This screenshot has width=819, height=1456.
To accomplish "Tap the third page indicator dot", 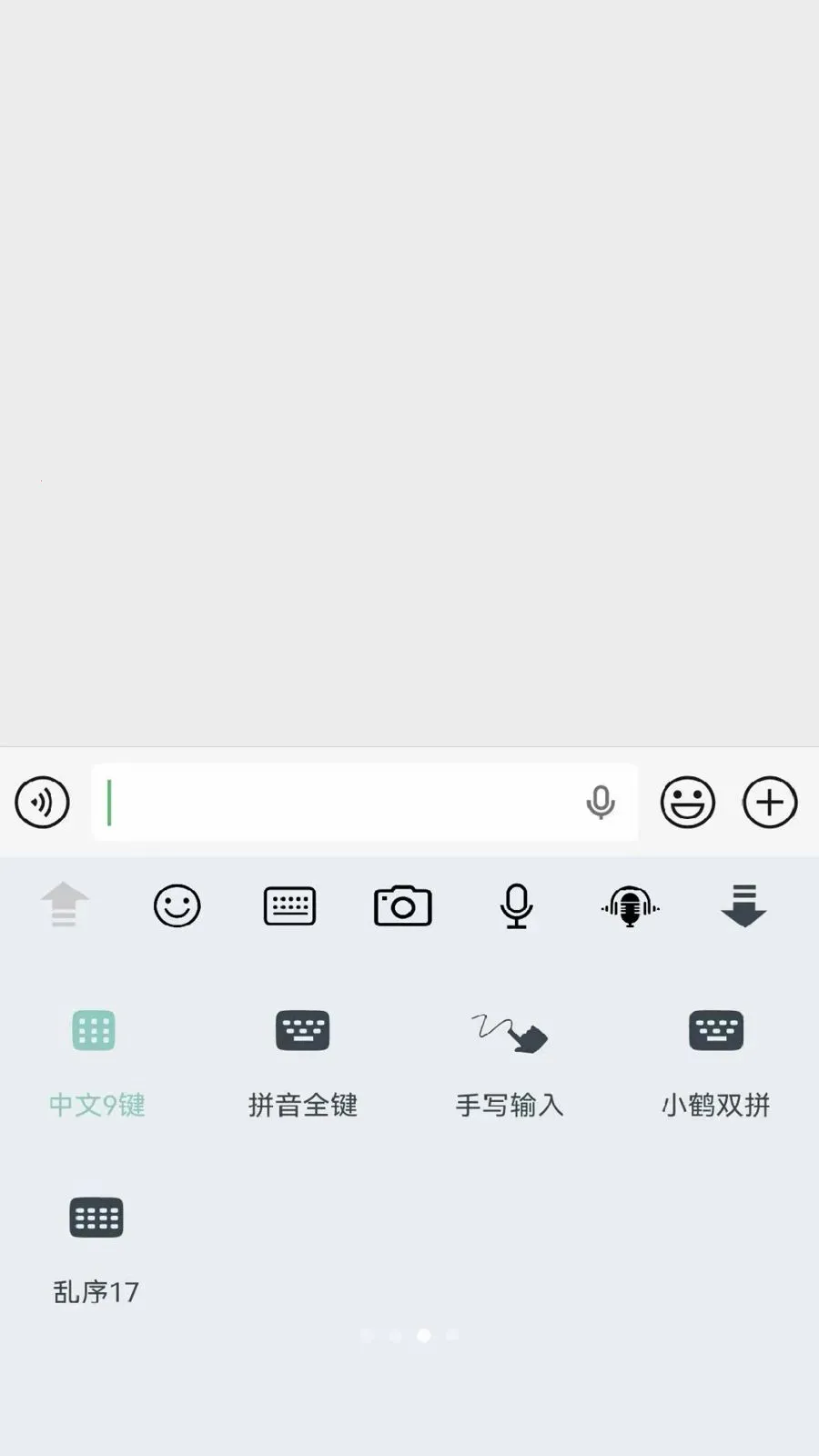I will tap(424, 1336).
